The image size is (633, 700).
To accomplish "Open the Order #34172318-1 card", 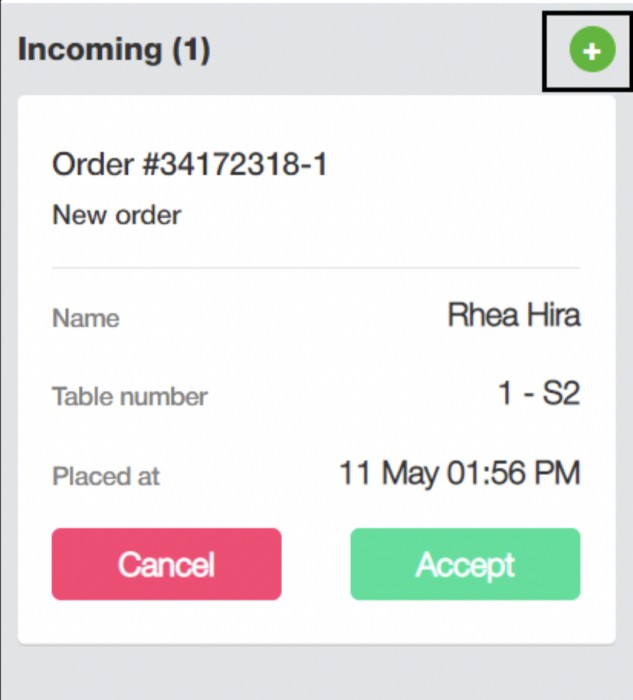I will click(190, 164).
